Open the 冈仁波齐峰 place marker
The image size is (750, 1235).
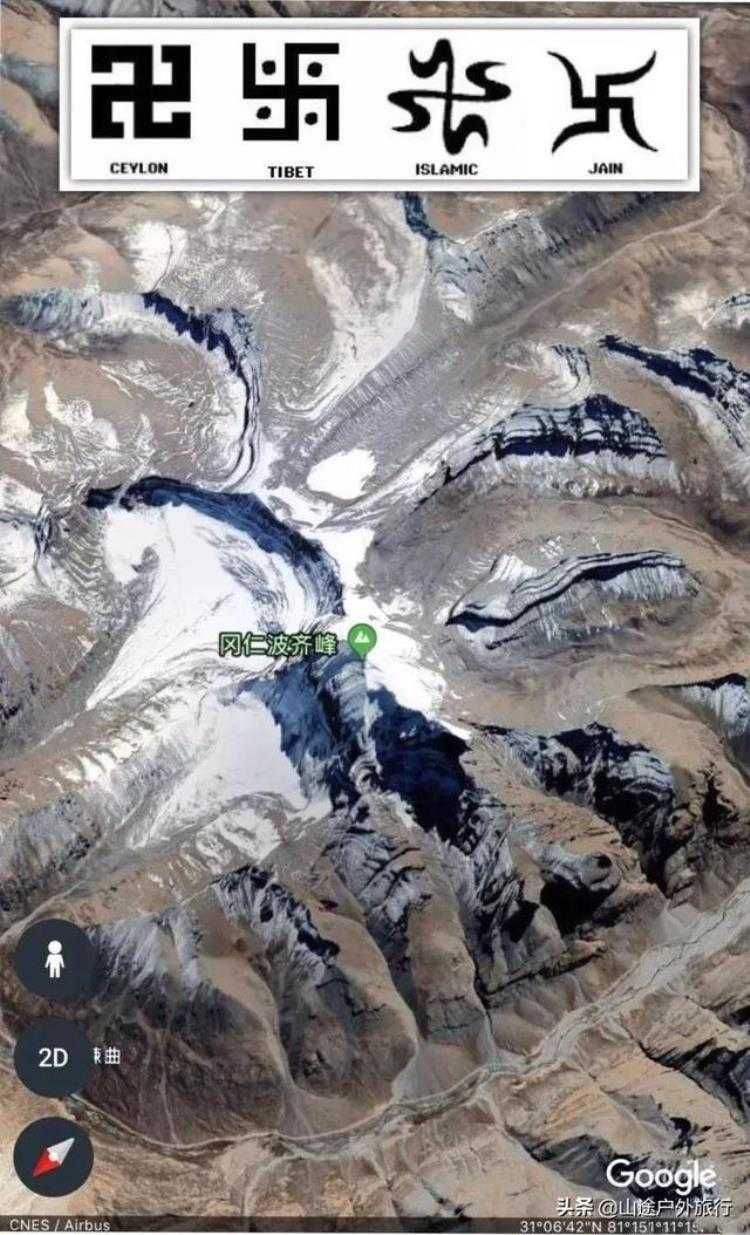click(x=361, y=640)
